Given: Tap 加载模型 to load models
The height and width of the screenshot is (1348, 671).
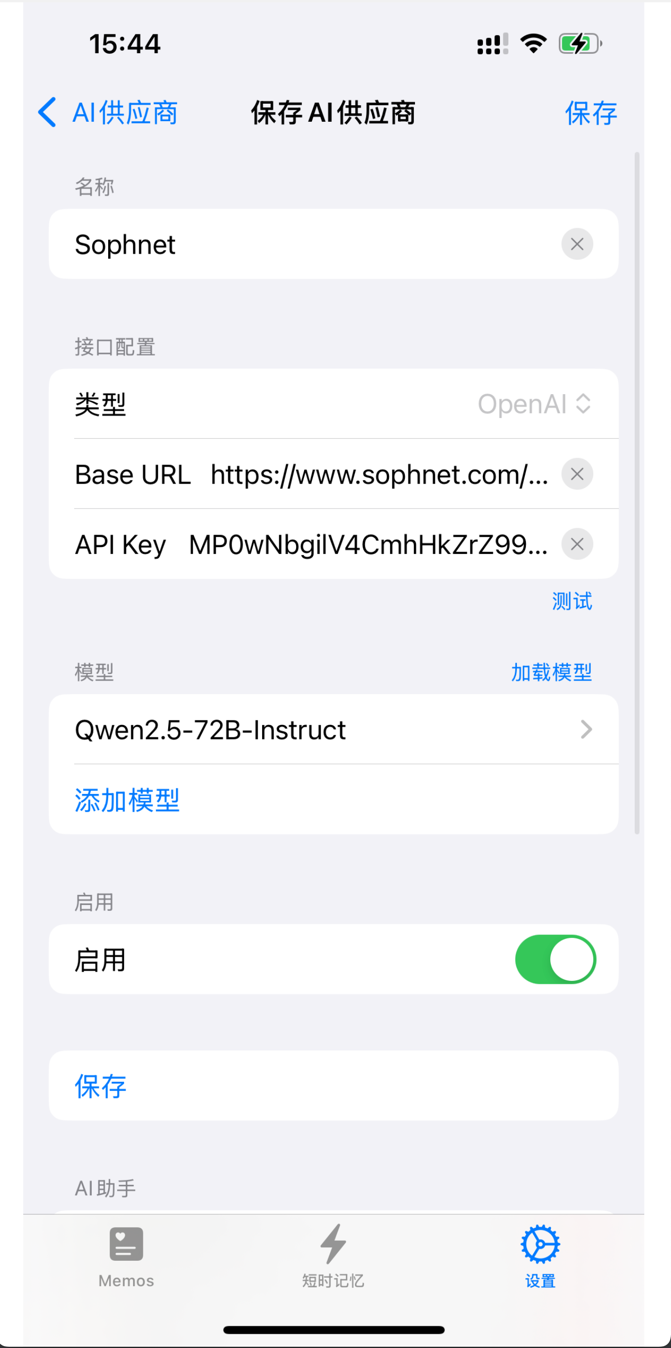Looking at the screenshot, I should pyautogui.click(x=551, y=672).
